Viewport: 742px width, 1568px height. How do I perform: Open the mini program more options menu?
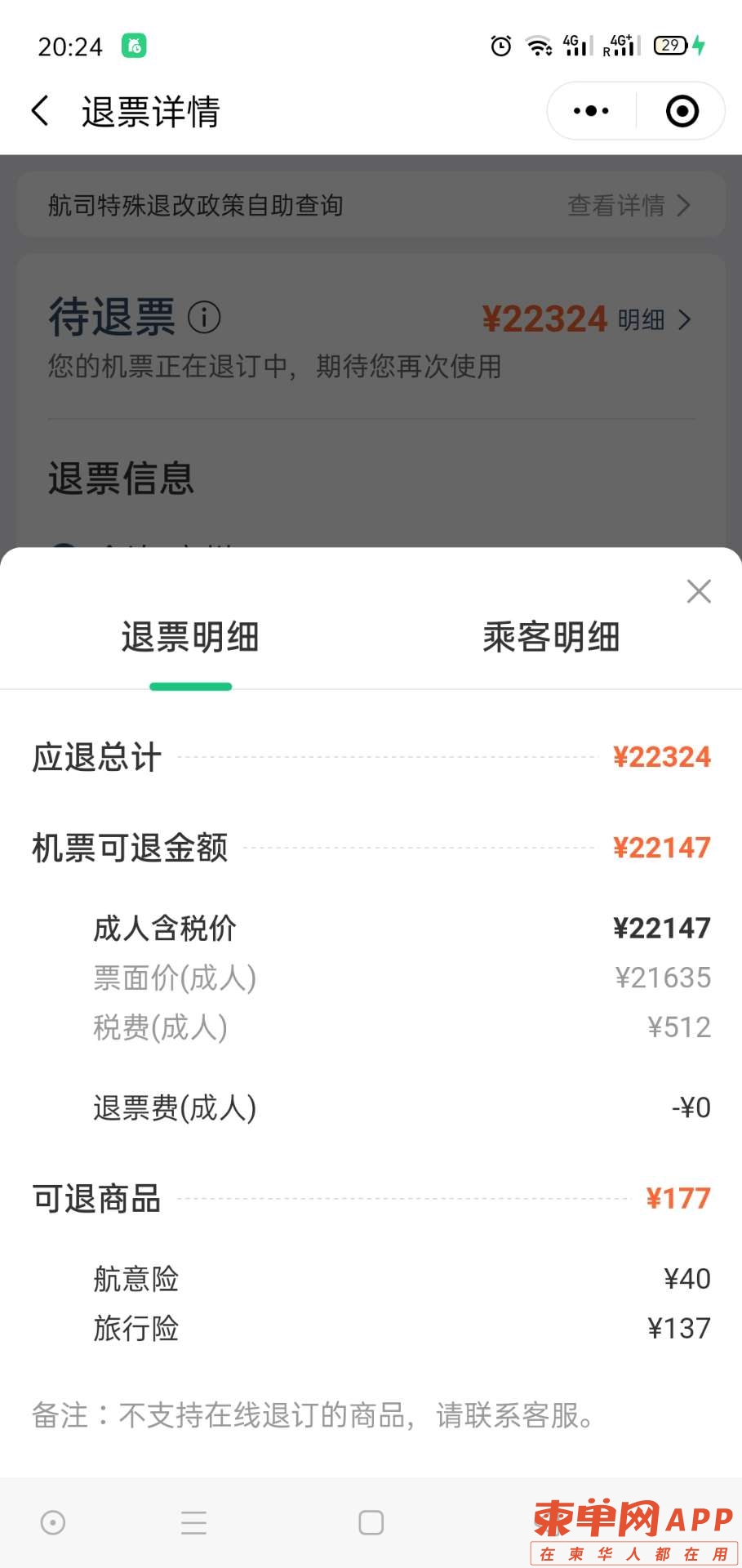click(591, 111)
